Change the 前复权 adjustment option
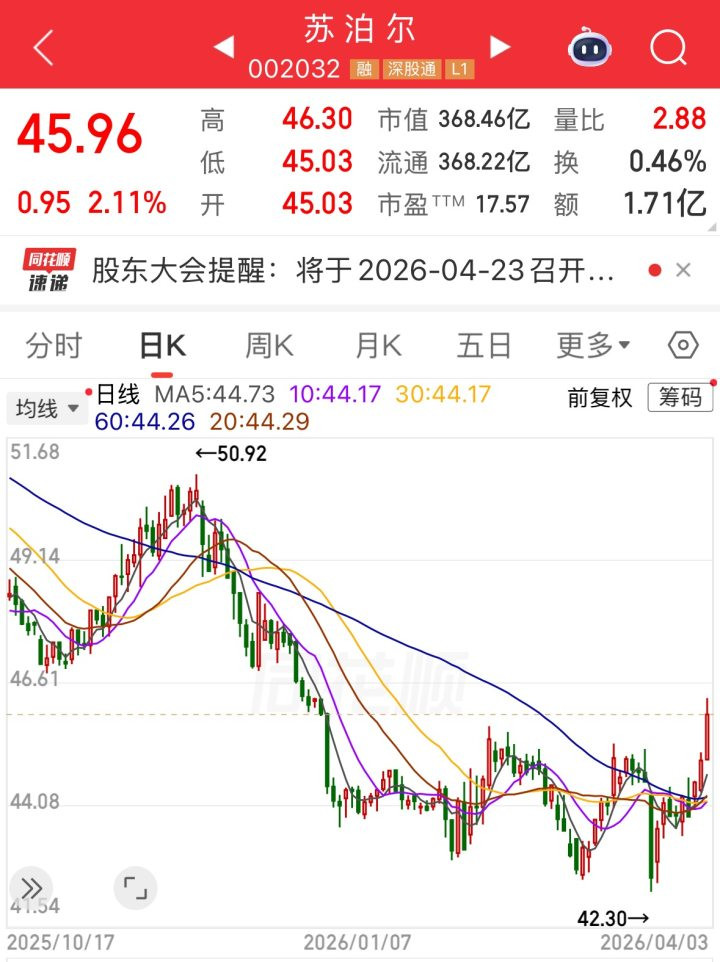720x962 pixels. tap(600, 397)
